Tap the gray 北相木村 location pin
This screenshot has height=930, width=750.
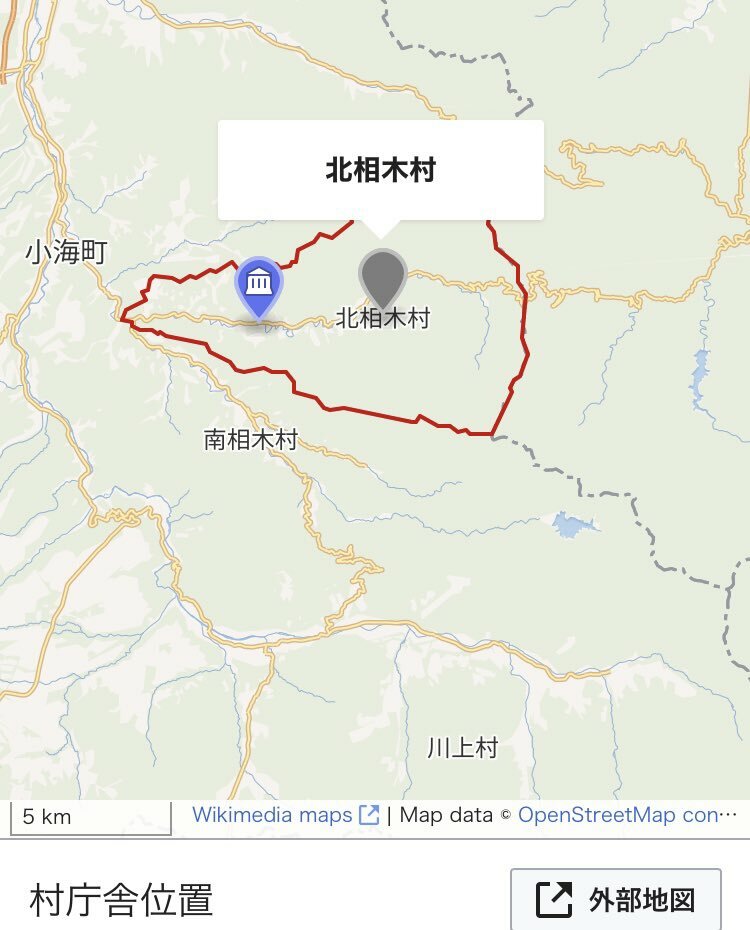[x=382, y=275]
